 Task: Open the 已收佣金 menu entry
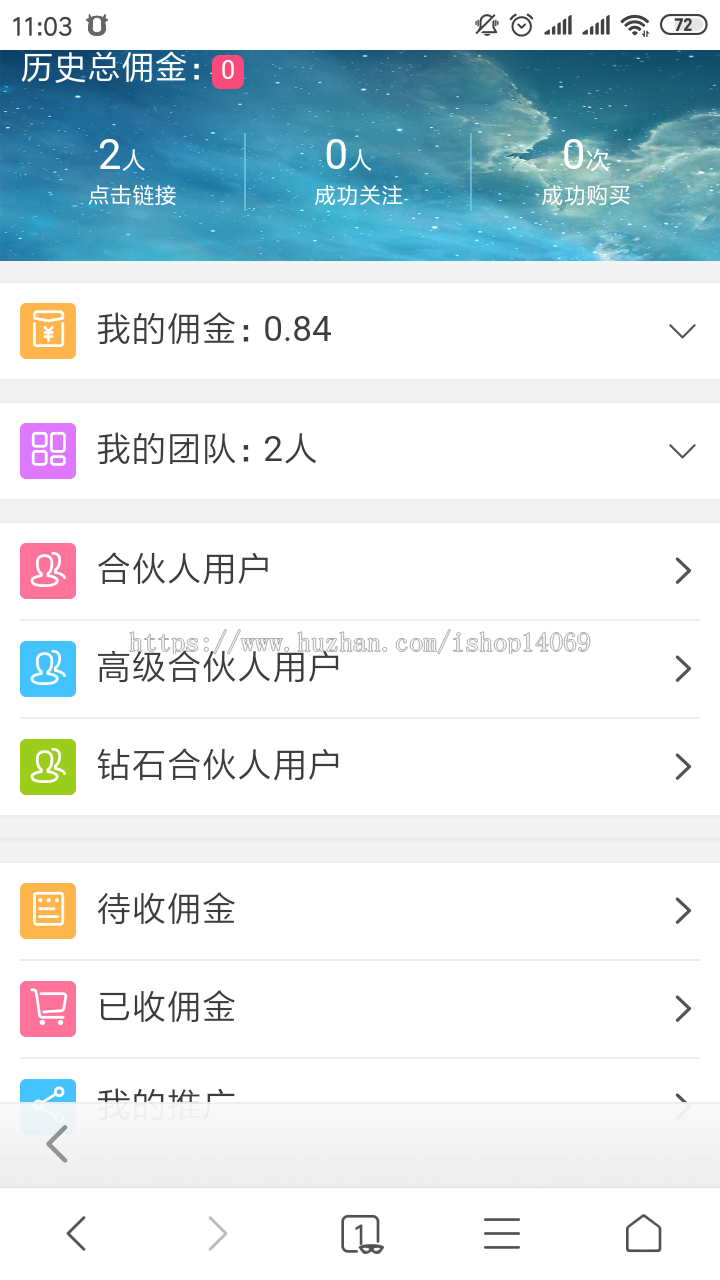tap(360, 1008)
